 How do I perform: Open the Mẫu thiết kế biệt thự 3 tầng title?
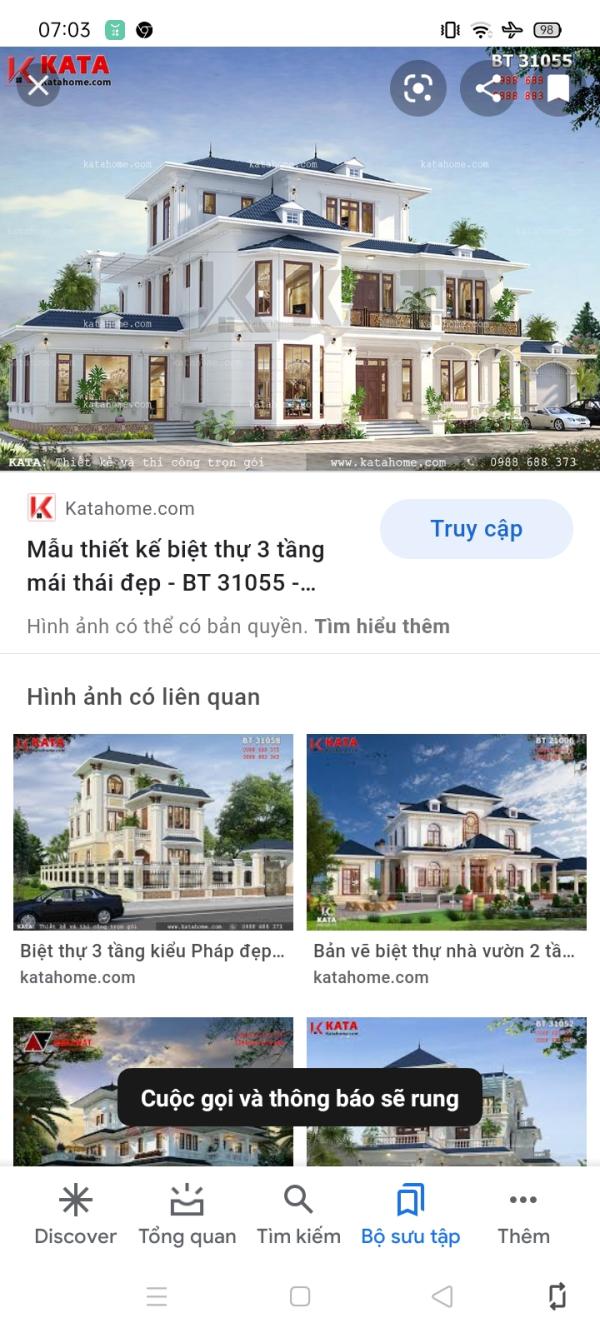click(x=176, y=566)
